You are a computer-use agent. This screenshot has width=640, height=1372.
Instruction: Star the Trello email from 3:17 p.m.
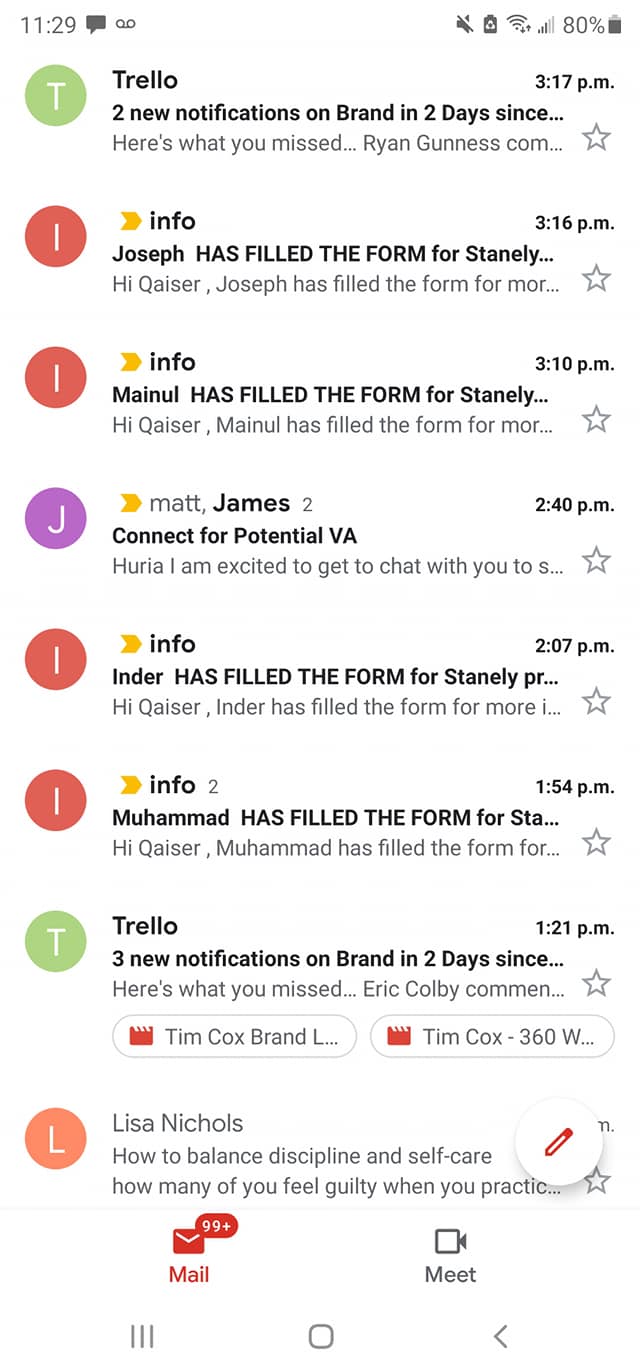[x=596, y=136]
